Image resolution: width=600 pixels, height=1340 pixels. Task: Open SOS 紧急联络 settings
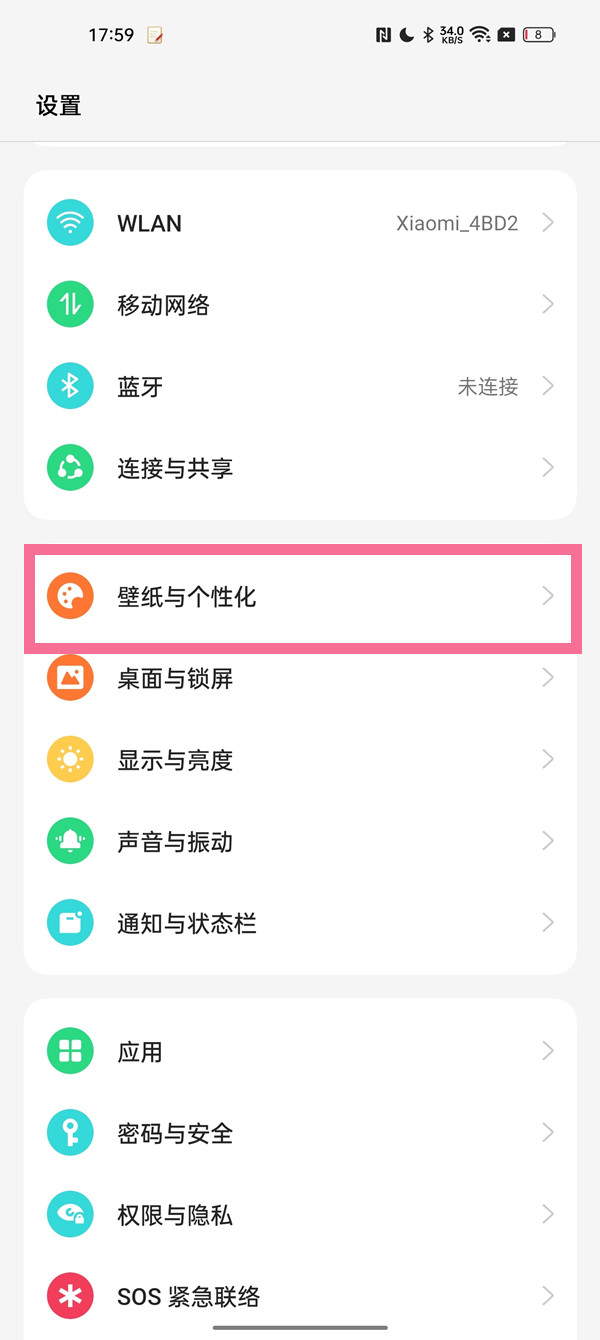(300, 1297)
